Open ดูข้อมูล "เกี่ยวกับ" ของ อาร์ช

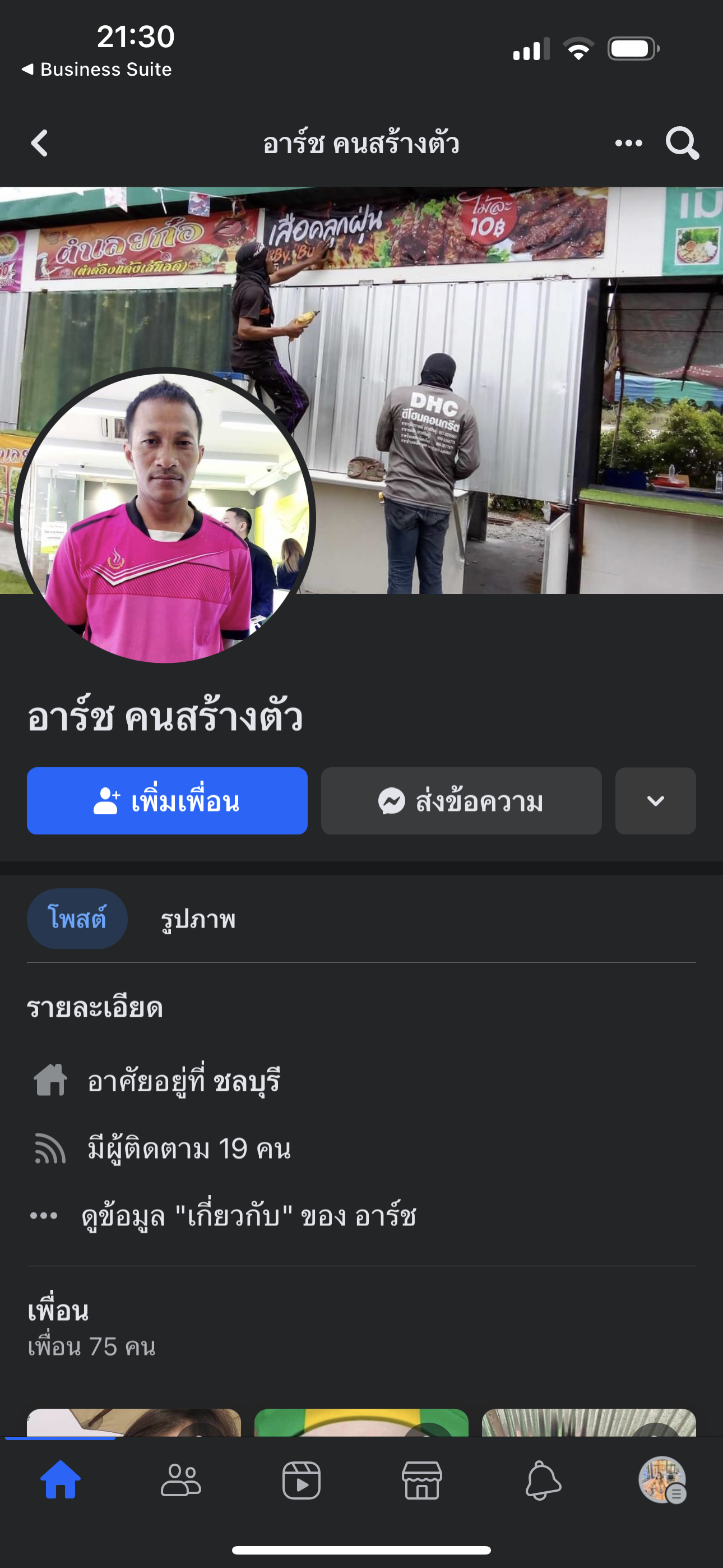[x=248, y=1216]
